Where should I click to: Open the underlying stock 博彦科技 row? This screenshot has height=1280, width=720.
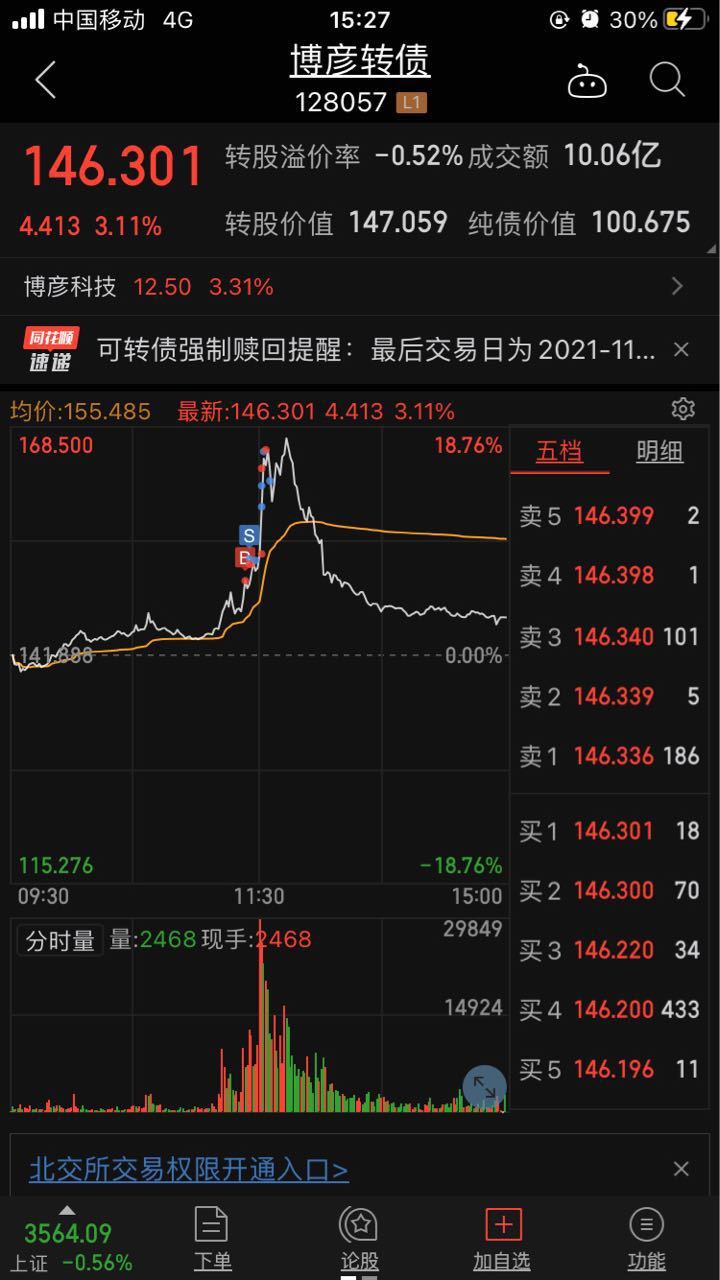point(360,287)
